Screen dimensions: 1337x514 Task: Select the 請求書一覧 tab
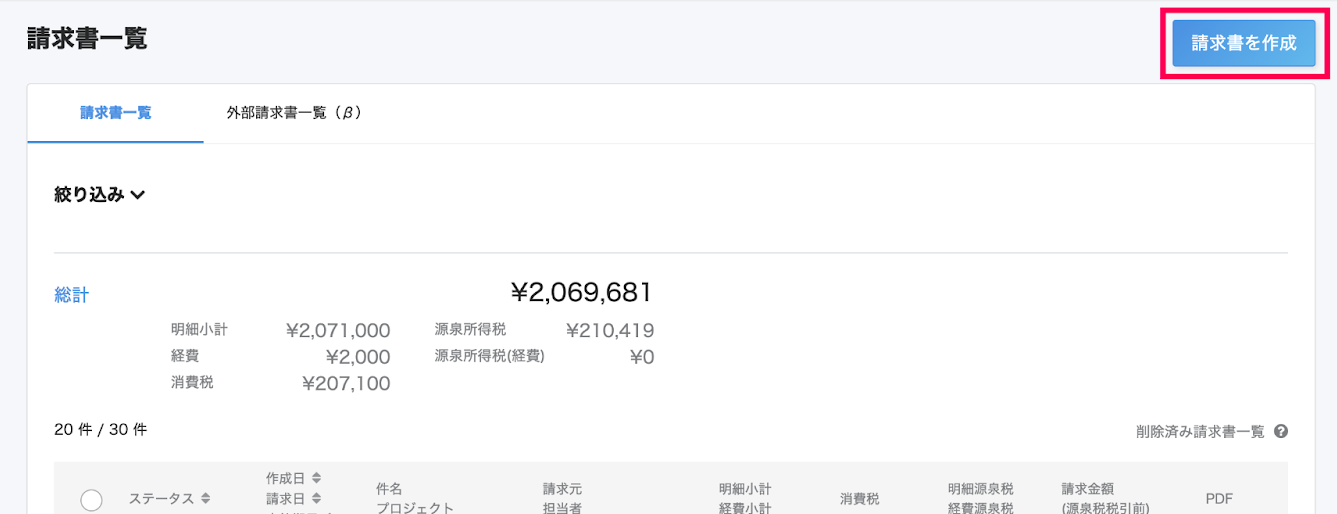[x=116, y=113]
